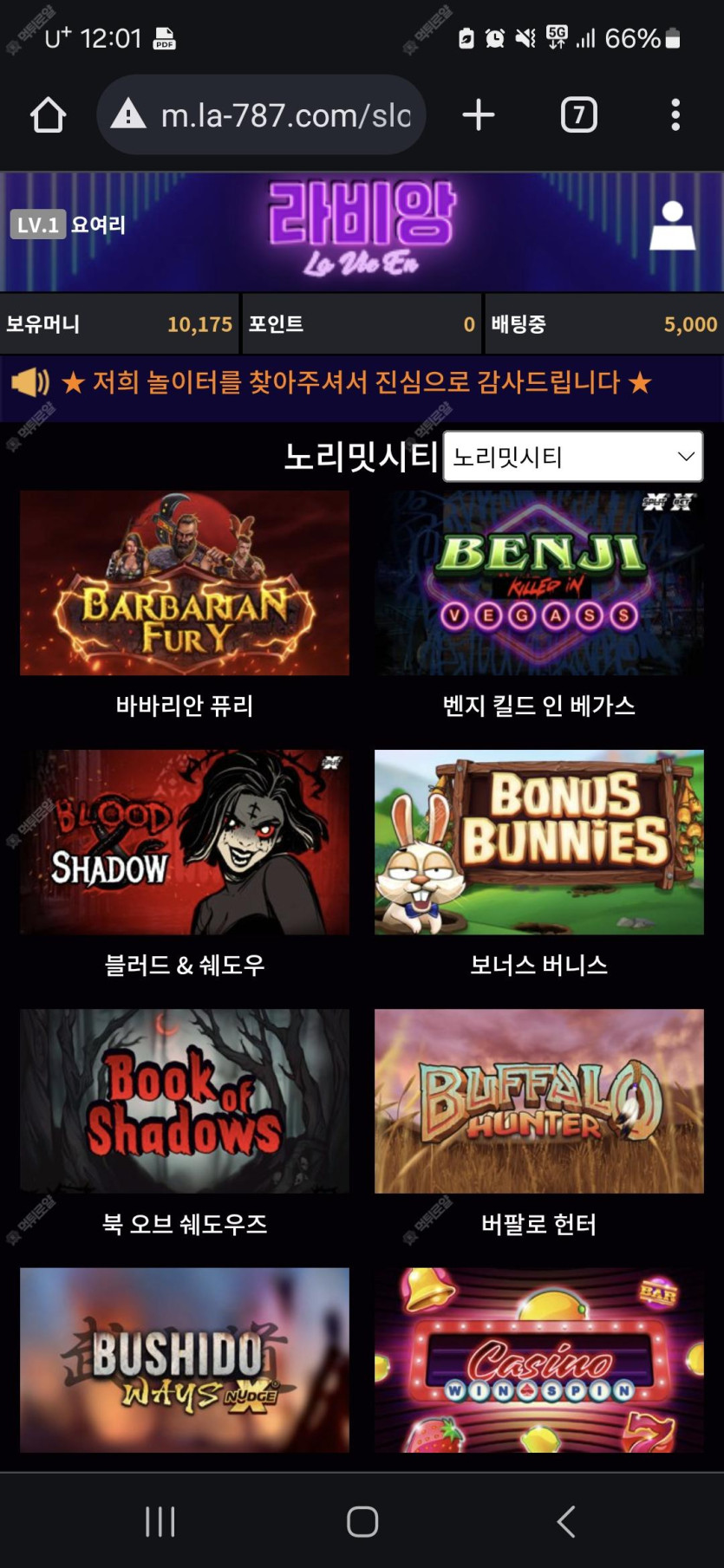Image resolution: width=724 pixels, height=1568 pixels.
Task: Open Benji Killed in Vegas game
Action: [x=538, y=583]
